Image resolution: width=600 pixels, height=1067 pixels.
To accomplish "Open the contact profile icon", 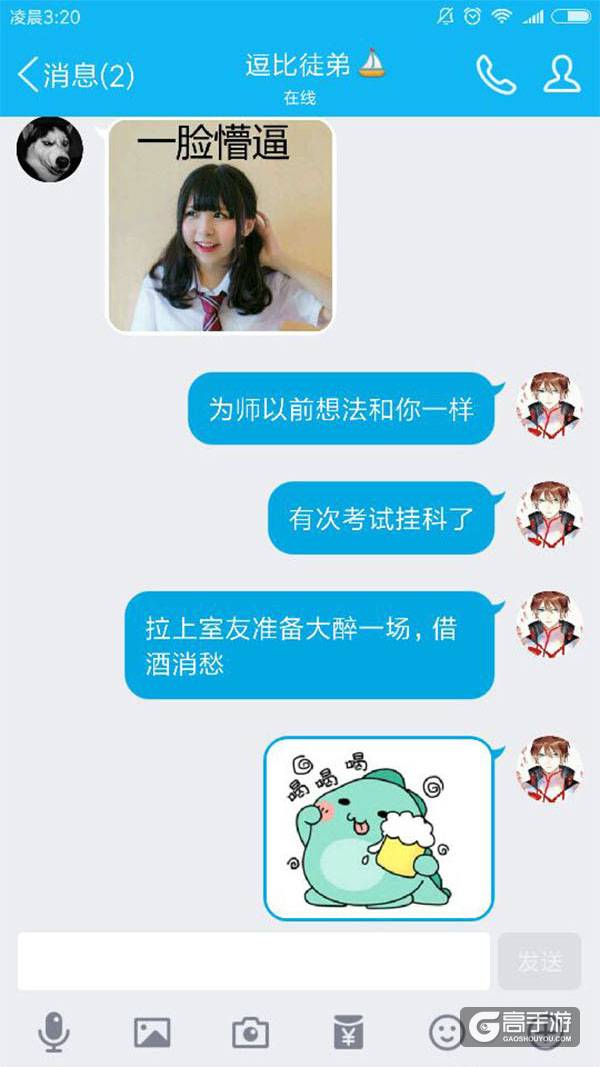I will click(x=562, y=74).
